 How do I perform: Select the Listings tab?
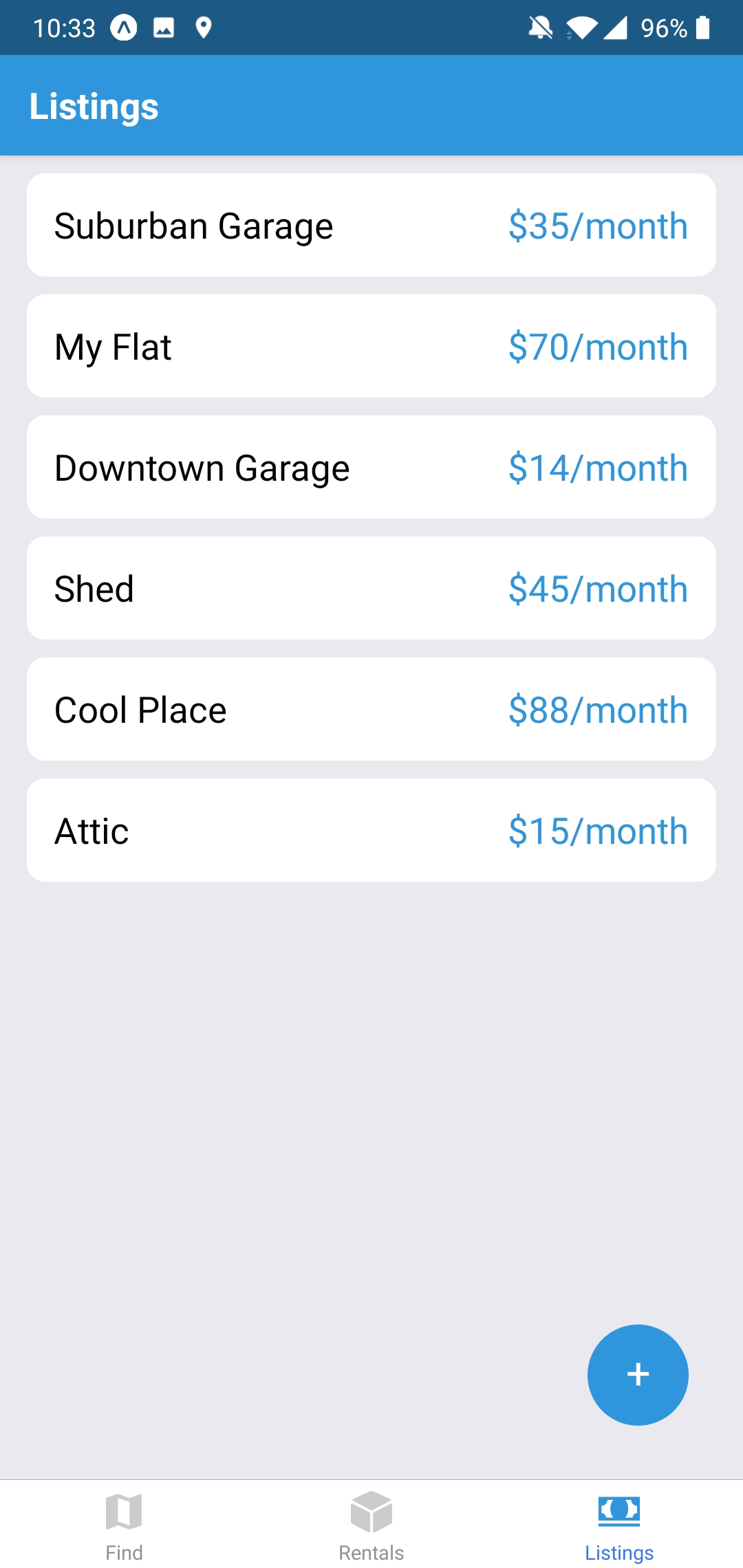click(619, 1524)
